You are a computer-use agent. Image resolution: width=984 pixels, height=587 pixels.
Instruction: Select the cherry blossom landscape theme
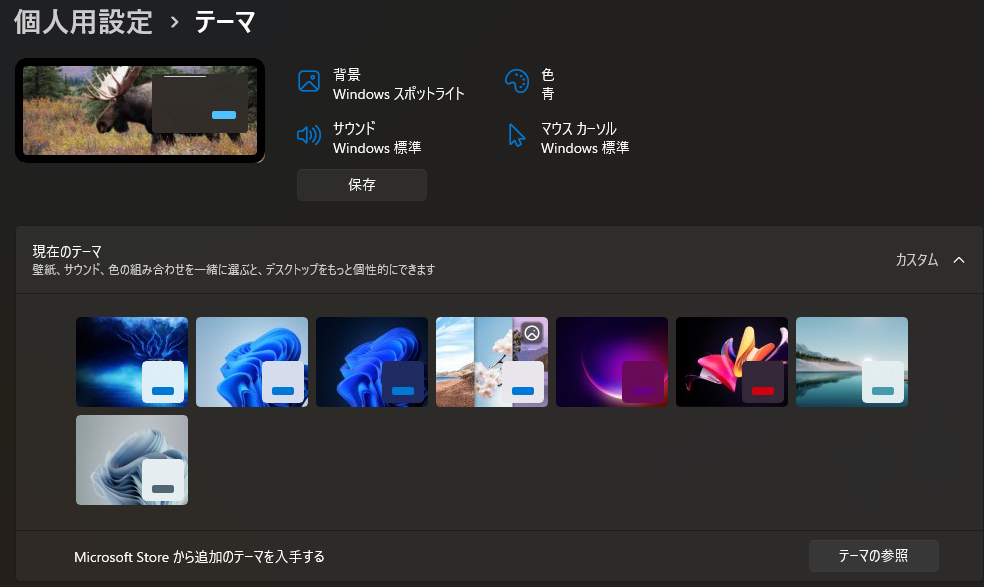pos(492,362)
